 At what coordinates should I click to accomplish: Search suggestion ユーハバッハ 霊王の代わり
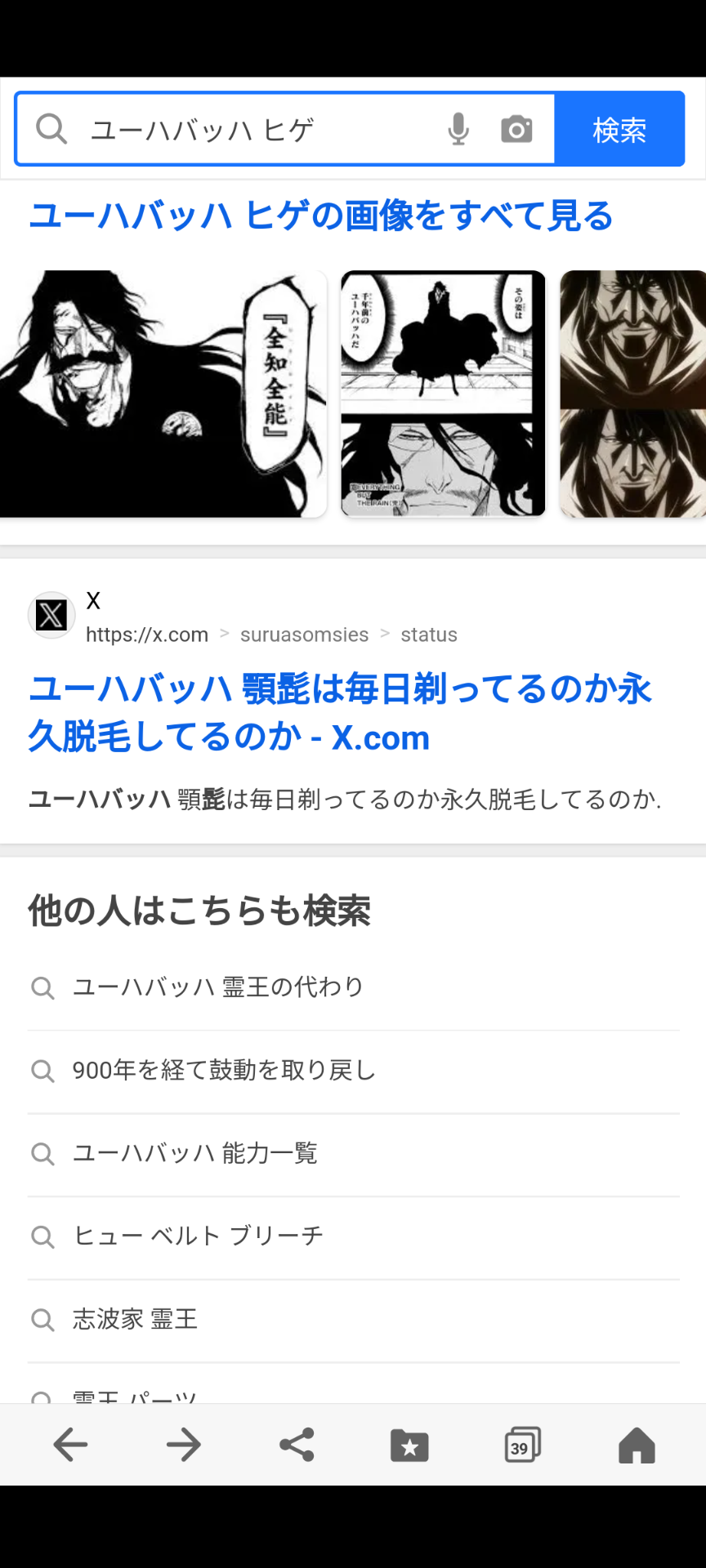pos(353,987)
